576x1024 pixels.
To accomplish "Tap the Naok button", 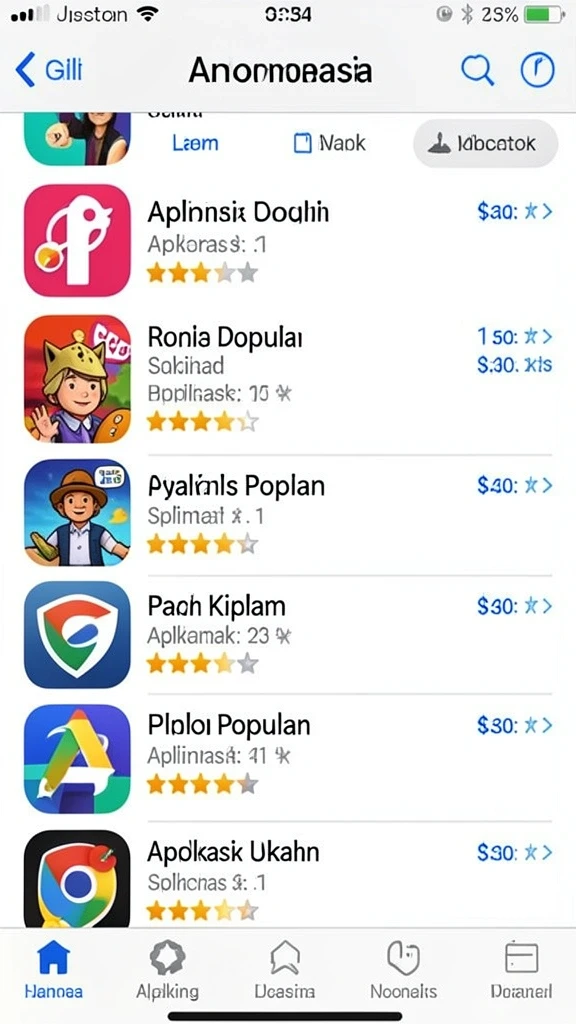I will tap(330, 143).
